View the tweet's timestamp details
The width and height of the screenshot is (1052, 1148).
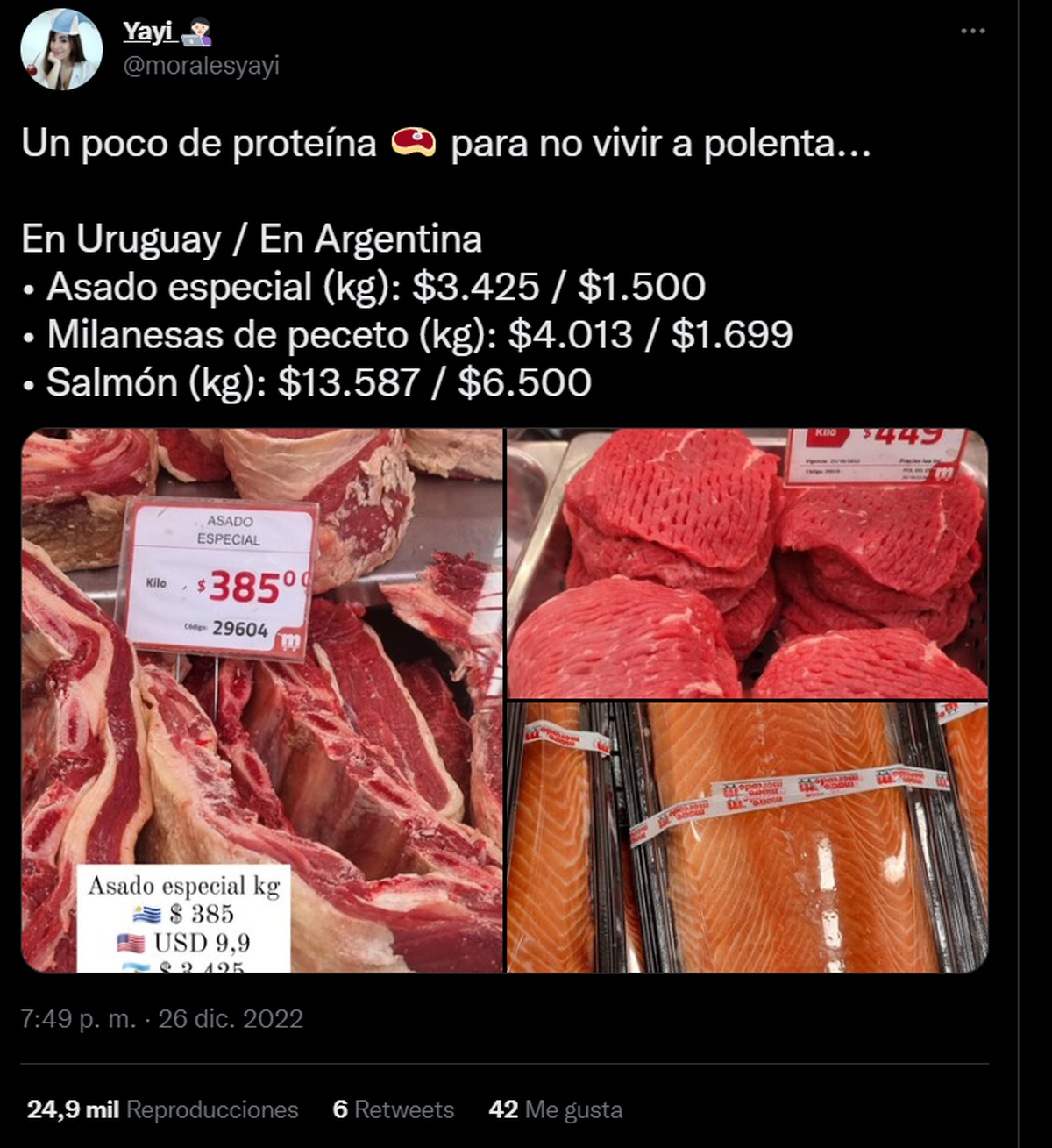pyautogui.click(x=162, y=1018)
